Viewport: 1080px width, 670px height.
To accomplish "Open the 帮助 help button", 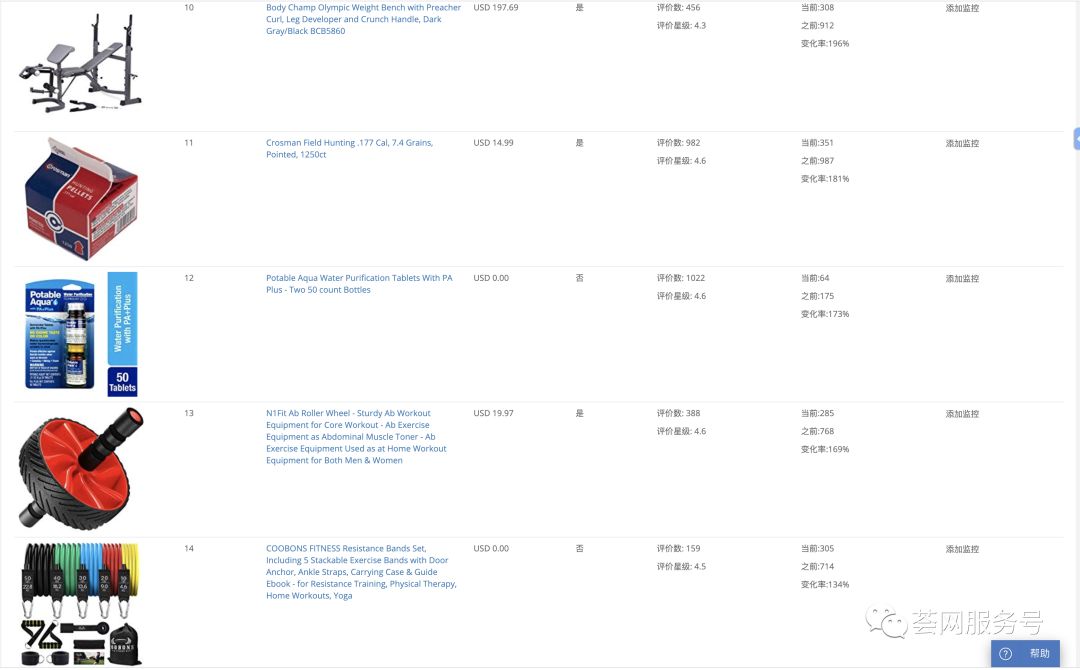I will [x=1025, y=653].
